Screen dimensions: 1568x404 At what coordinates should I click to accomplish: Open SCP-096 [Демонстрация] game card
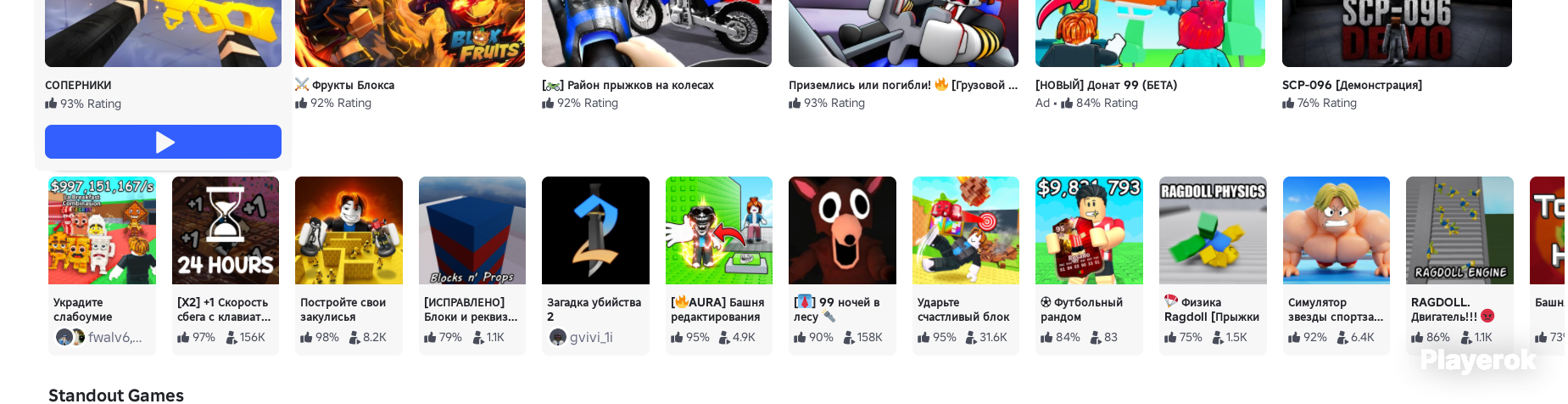pos(1397,56)
